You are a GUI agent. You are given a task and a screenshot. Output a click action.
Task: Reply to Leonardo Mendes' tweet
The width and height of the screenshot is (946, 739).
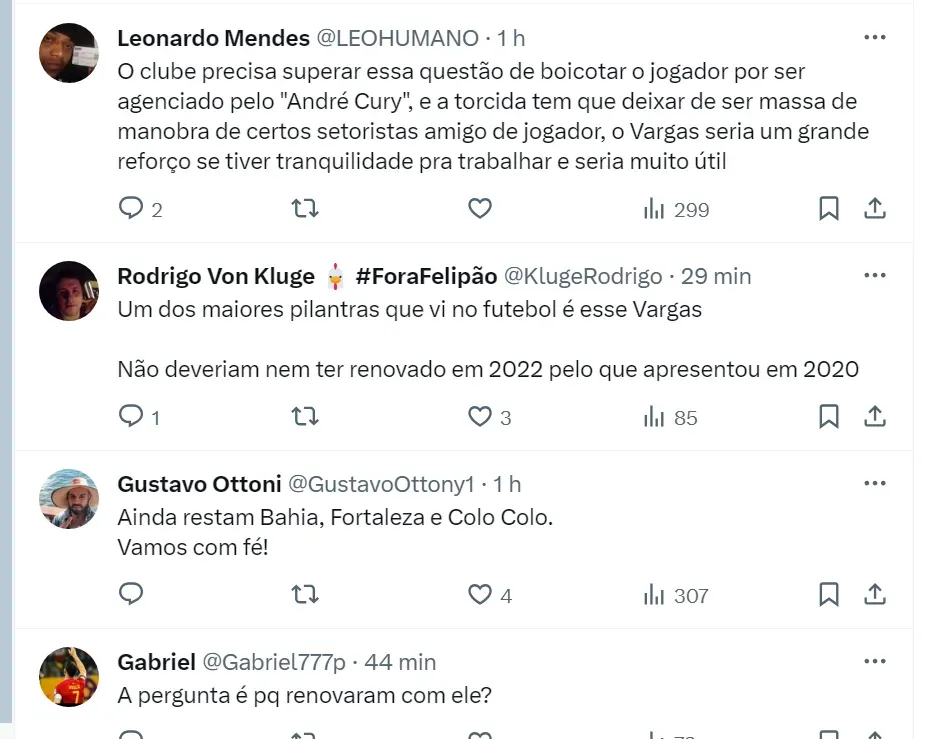132,208
